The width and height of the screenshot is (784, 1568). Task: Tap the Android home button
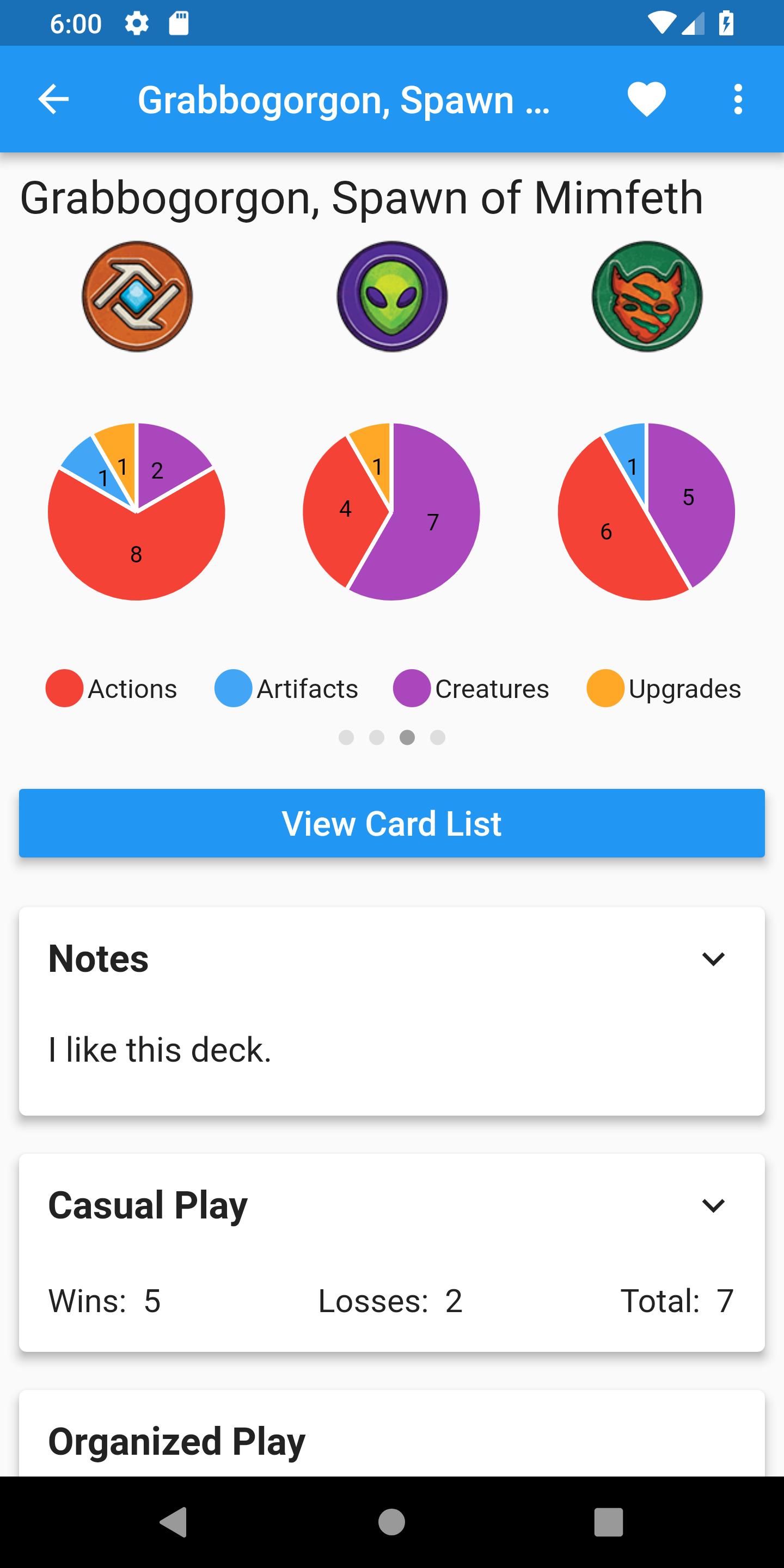click(391, 1522)
